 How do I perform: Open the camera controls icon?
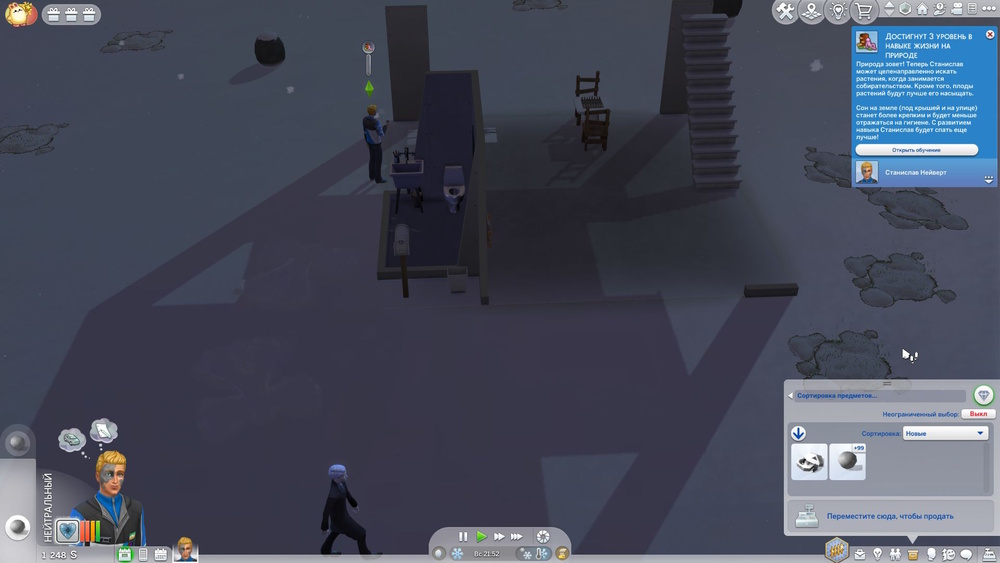957,9
